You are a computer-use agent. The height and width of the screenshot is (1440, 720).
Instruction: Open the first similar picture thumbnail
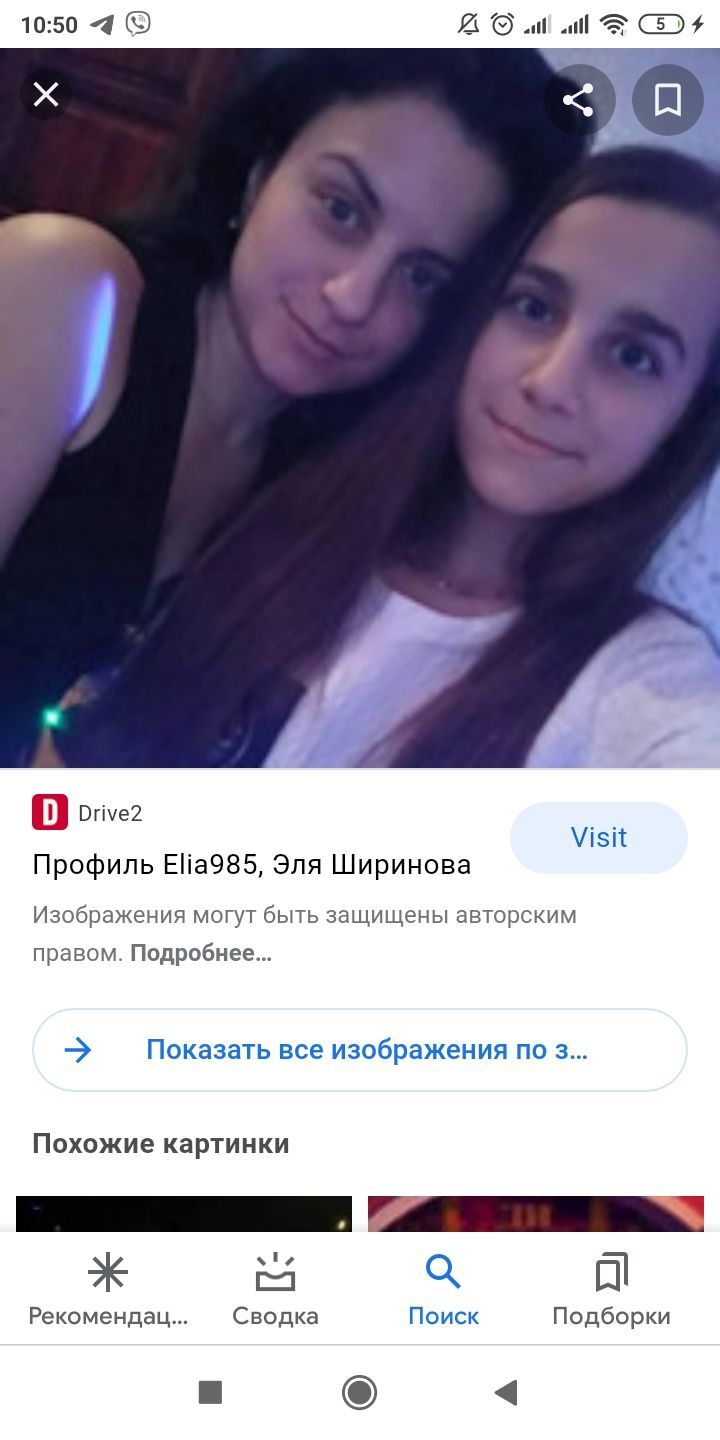click(184, 1213)
